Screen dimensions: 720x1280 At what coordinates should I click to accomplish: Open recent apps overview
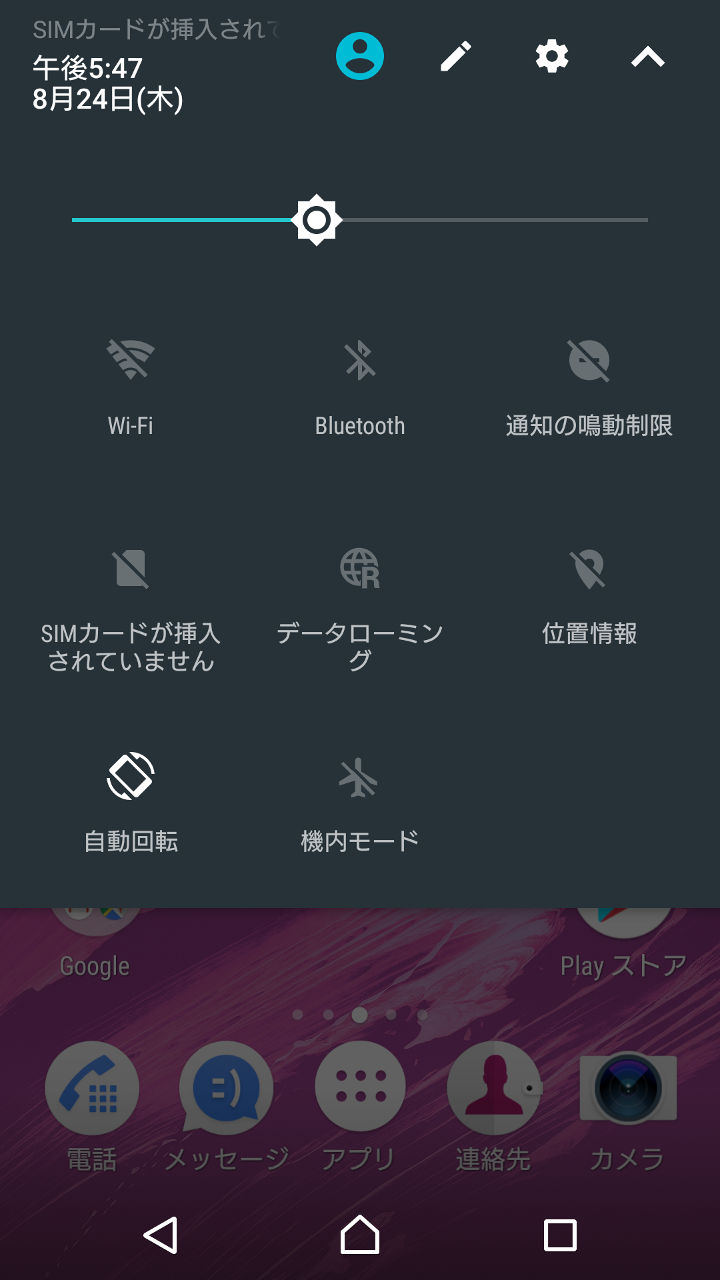tap(560, 1236)
